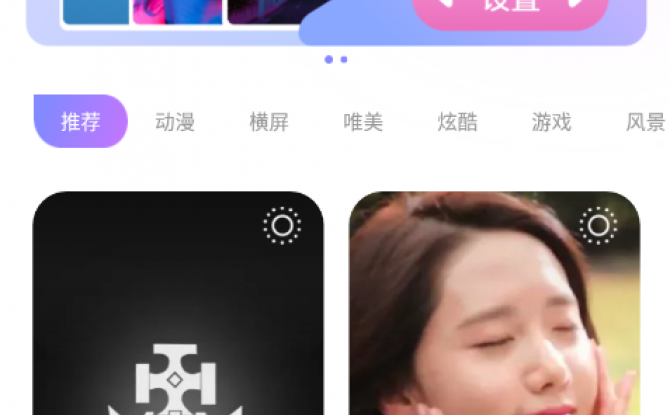The width and height of the screenshot is (670, 415).
Task: Tap the circle icon on the portrait wallpaper
Action: click(598, 226)
